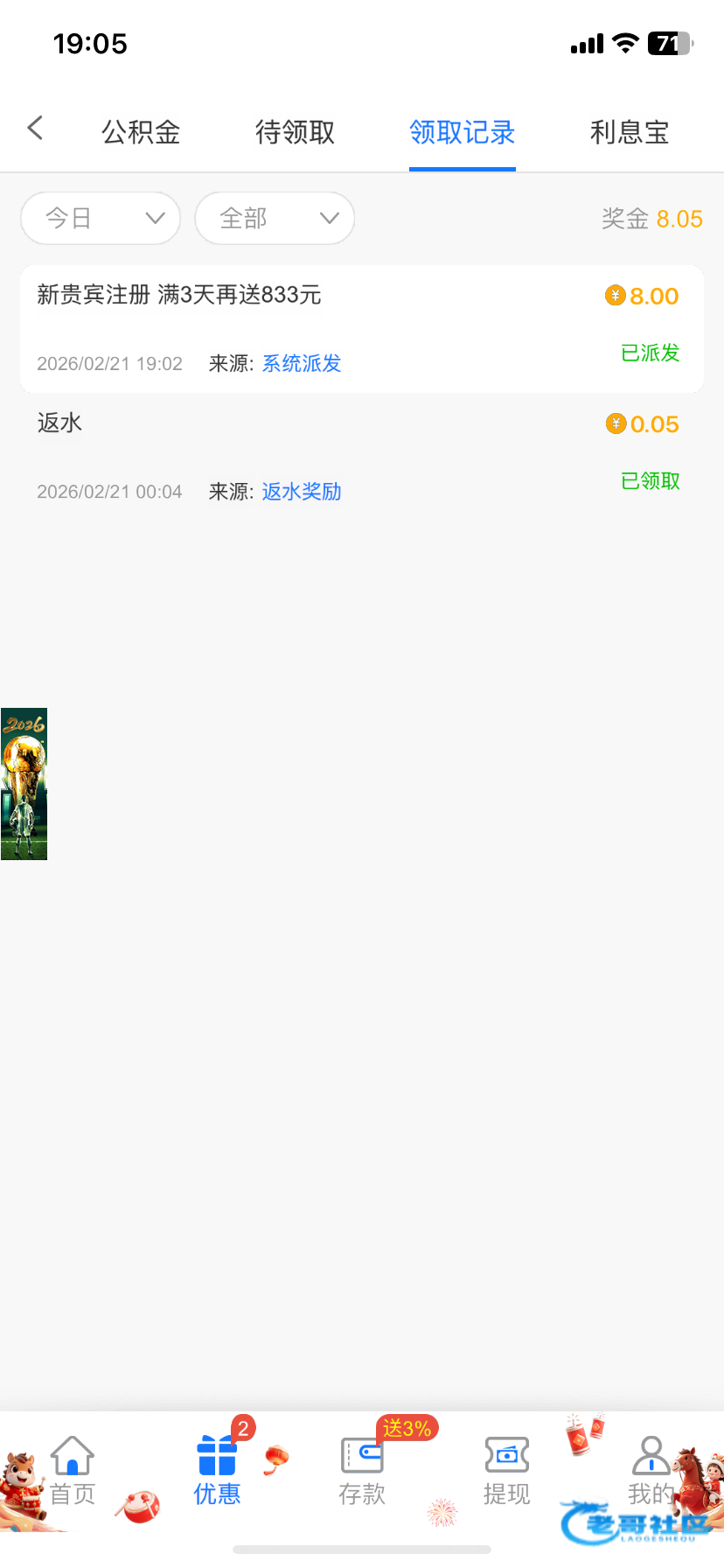Go to the 我的 profile tab
Viewport: 724px width, 1568px height.
[651, 1472]
